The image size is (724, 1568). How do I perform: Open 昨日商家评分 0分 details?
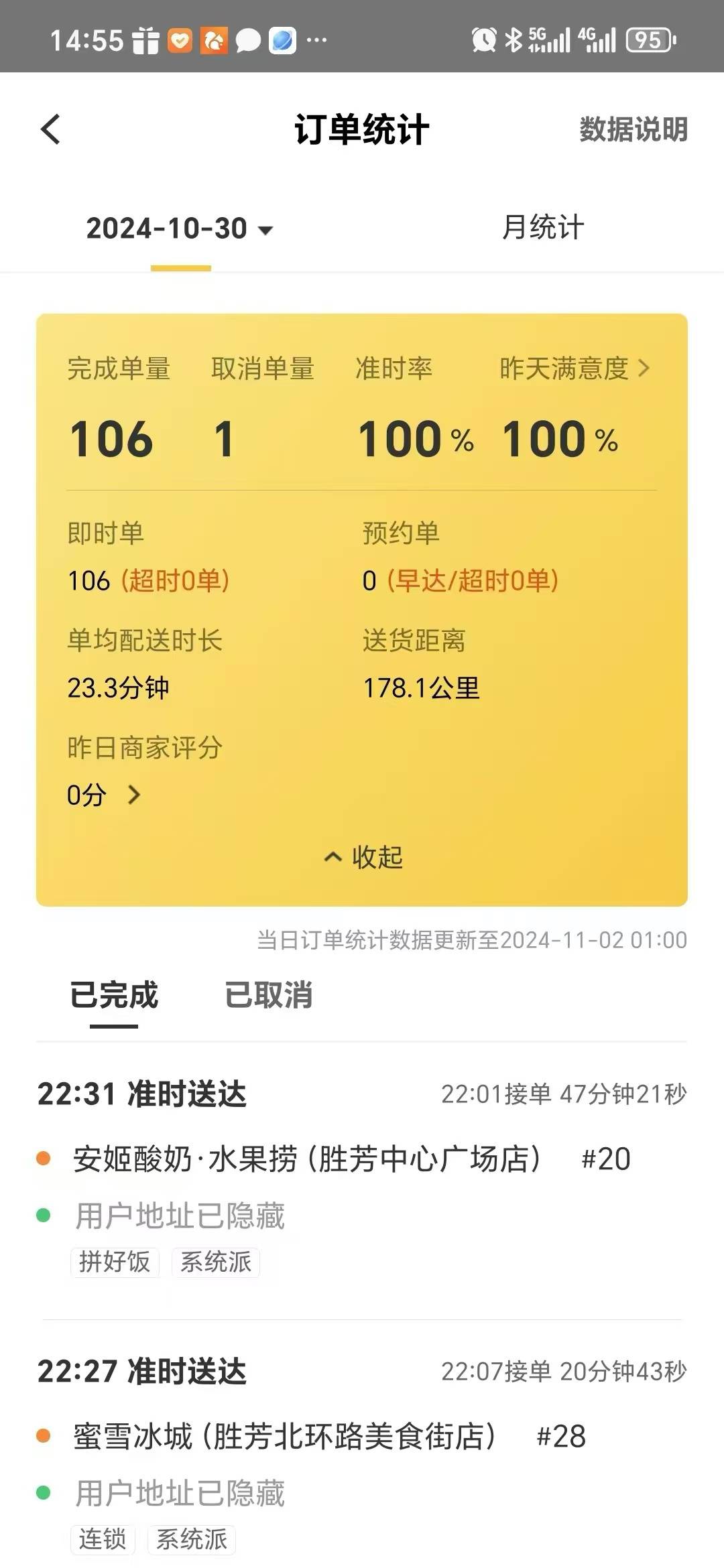105,795
